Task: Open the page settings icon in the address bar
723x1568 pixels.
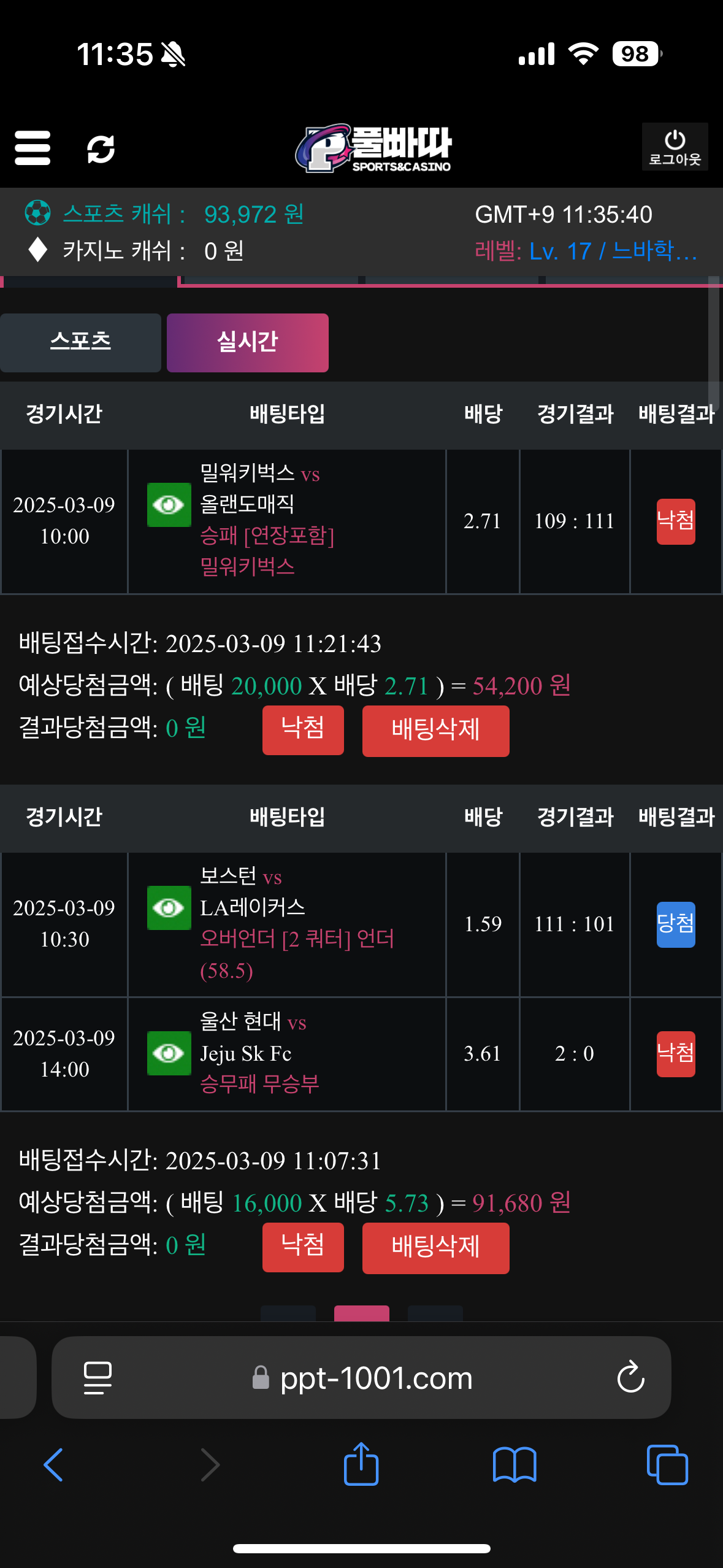Action: 98,1378
